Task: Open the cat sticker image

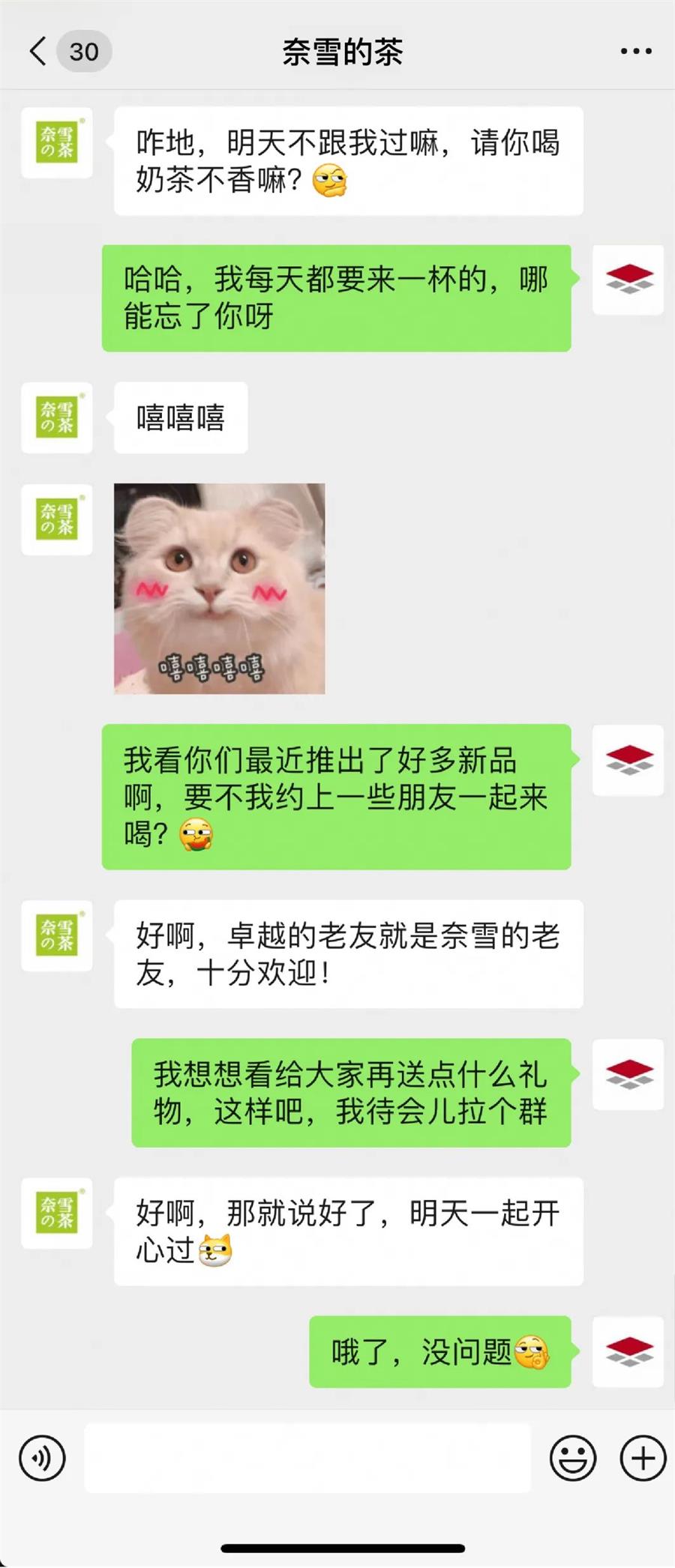Action: pyautogui.click(x=219, y=588)
